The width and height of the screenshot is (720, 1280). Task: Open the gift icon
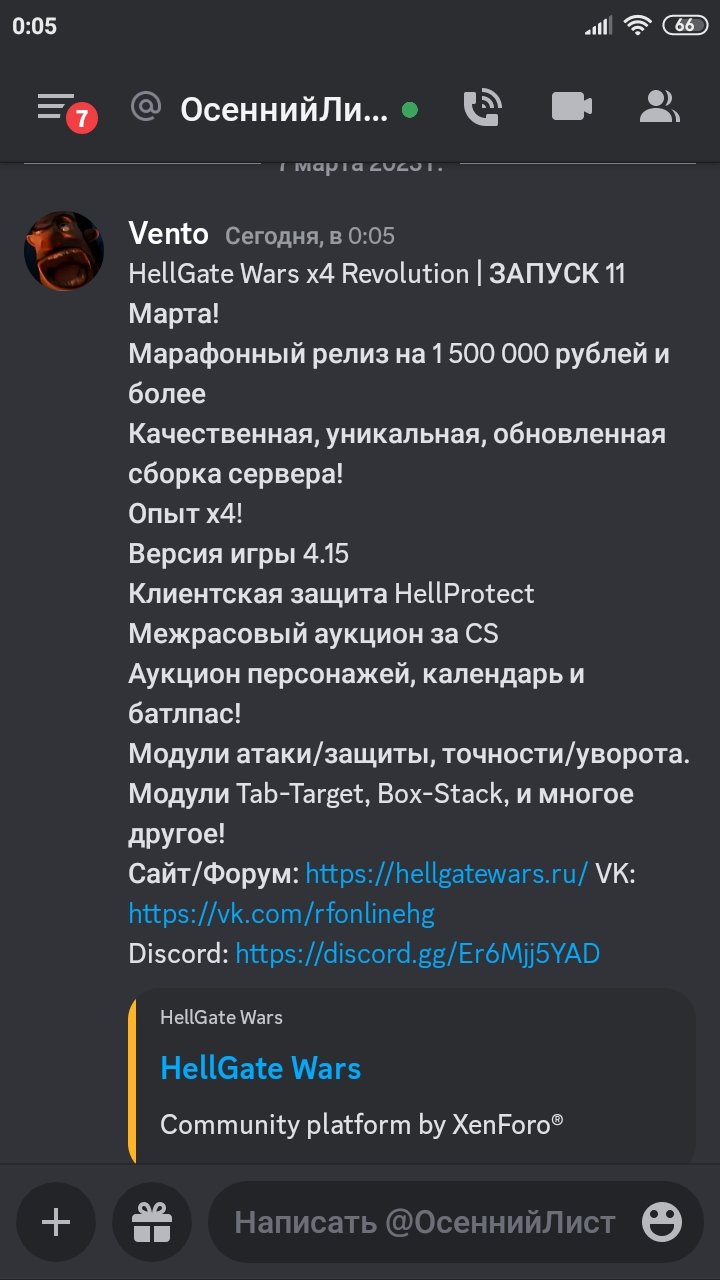tap(152, 1222)
